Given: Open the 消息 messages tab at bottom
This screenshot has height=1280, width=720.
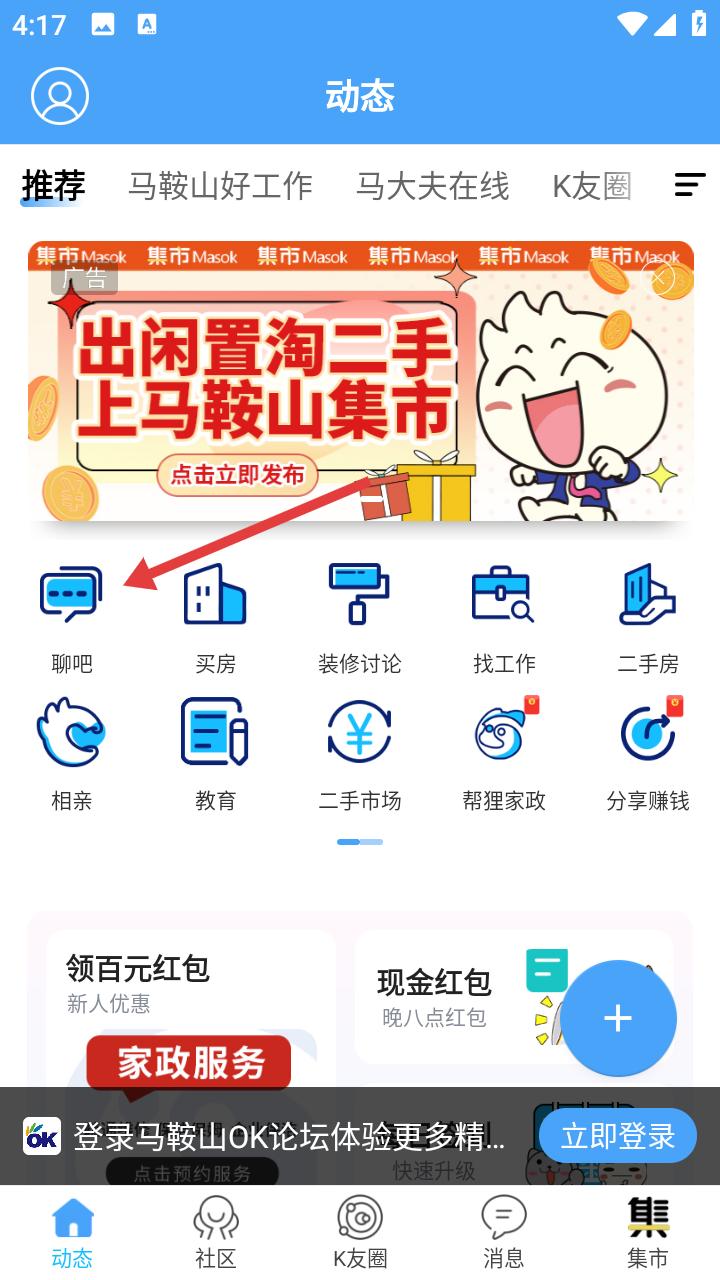Looking at the screenshot, I should tap(504, 1231).
